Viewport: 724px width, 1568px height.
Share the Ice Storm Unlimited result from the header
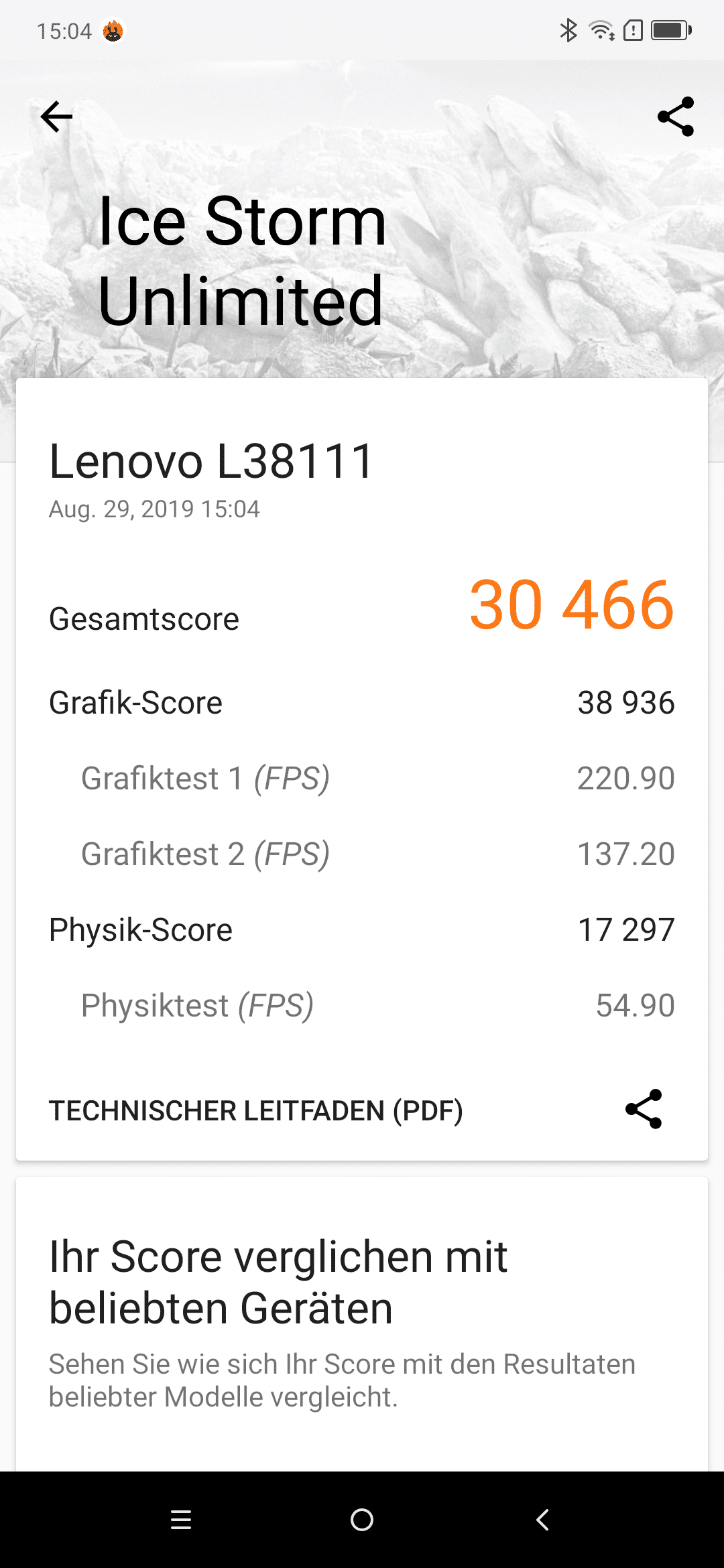tap(676, 117)
